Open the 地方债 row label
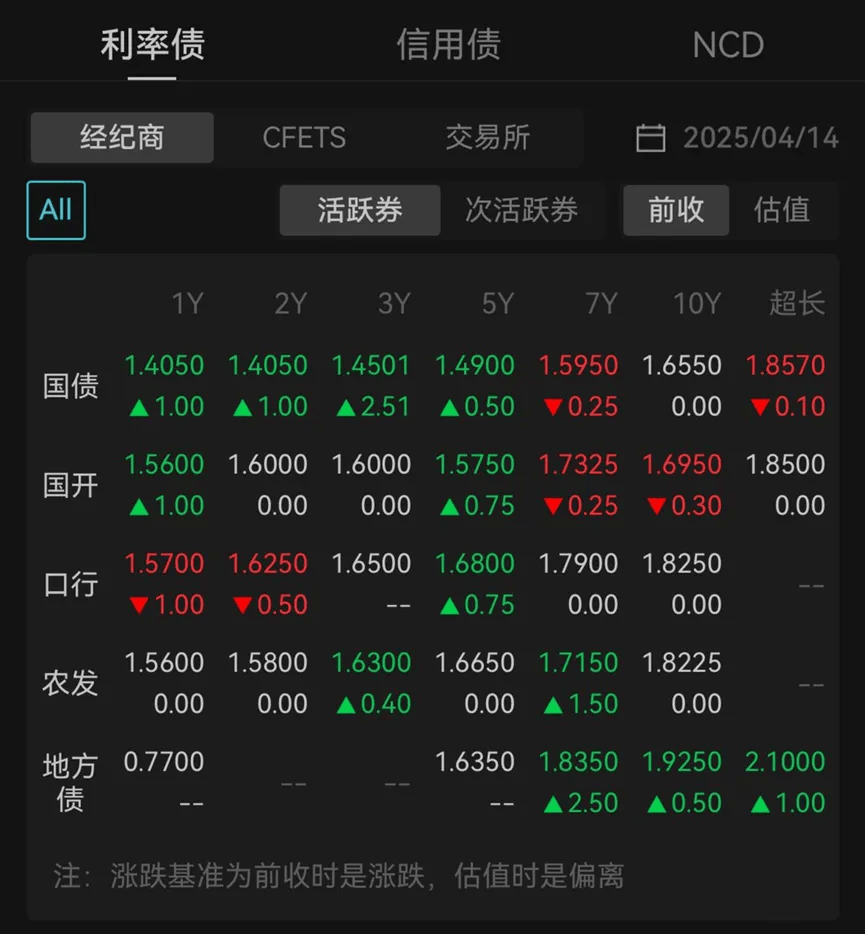 (x=68, y=782)
